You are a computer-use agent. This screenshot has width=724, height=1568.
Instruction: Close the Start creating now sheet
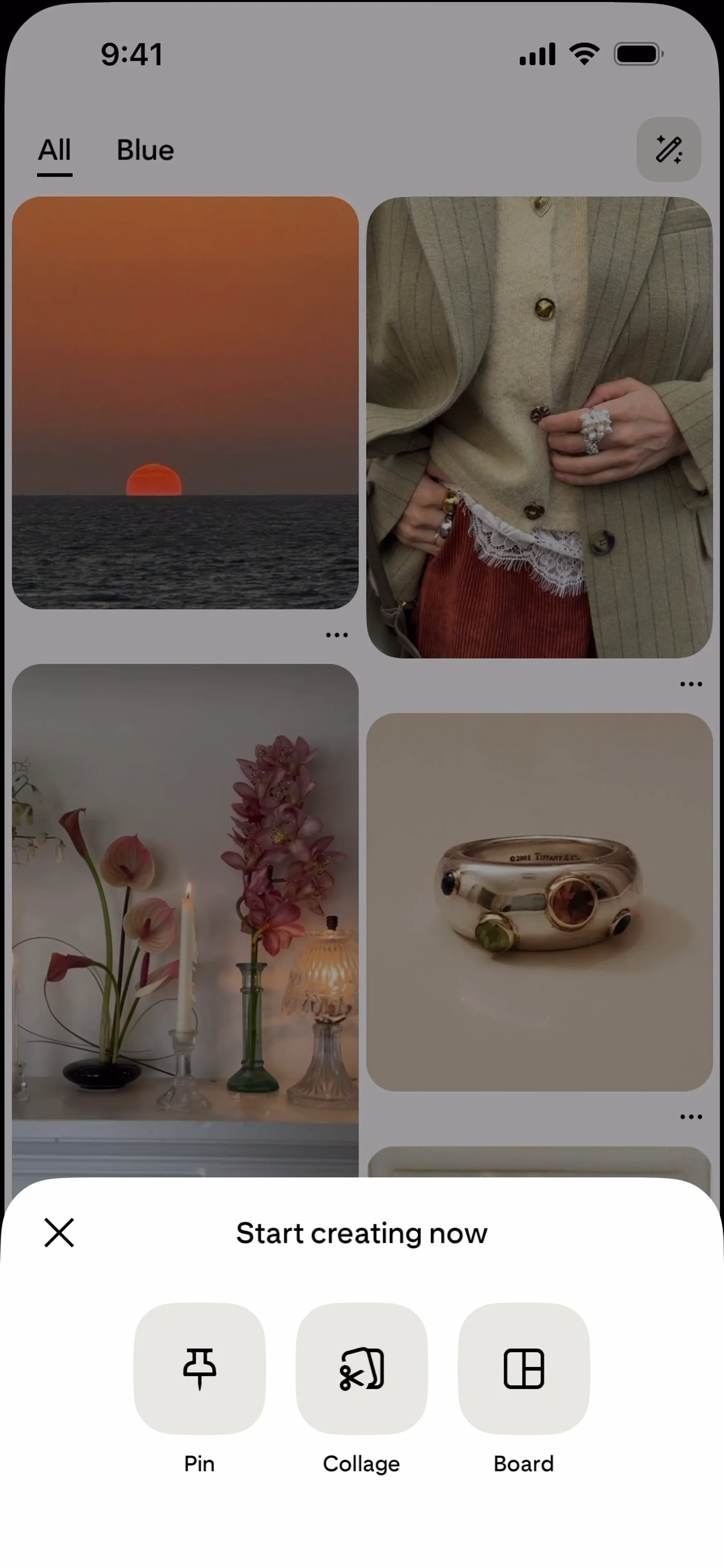[x=59, y=1232]
